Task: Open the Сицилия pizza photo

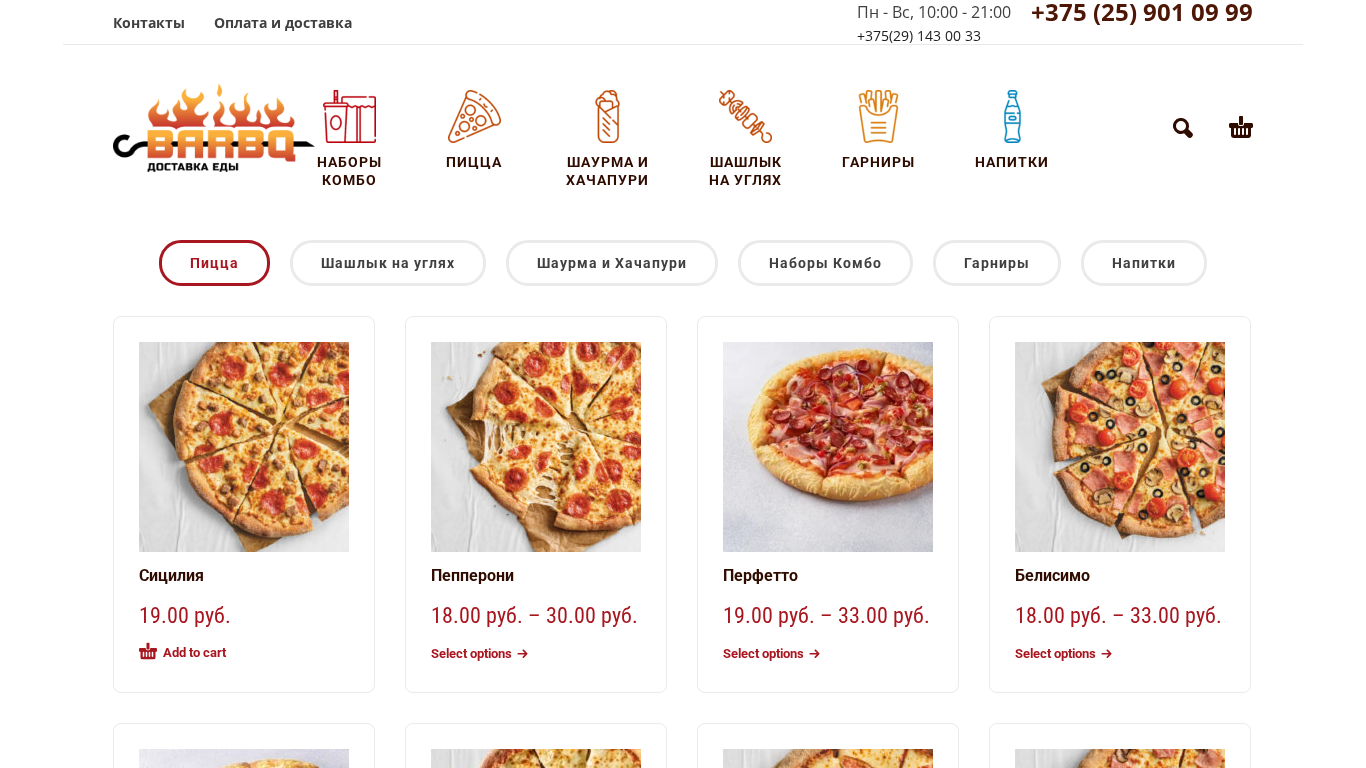Action: click(244, 447)
